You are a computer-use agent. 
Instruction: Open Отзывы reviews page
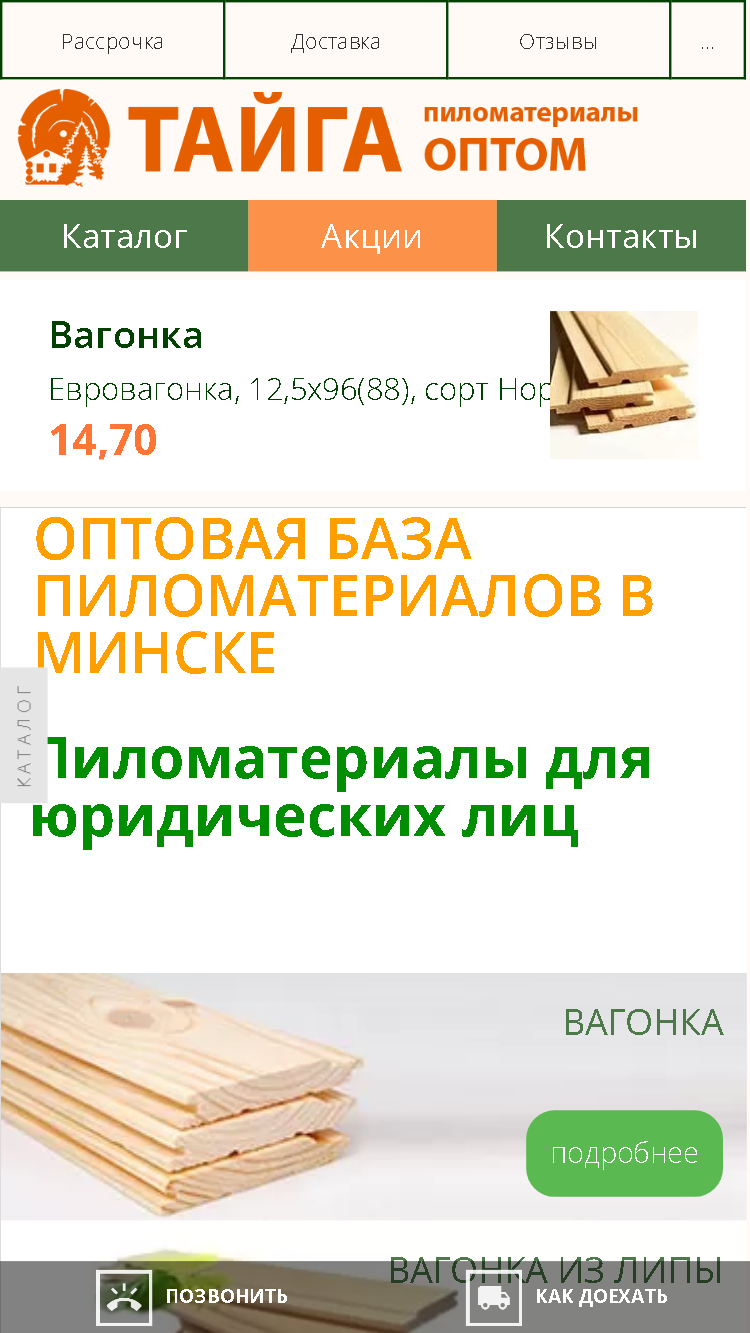tap(558, 41)
